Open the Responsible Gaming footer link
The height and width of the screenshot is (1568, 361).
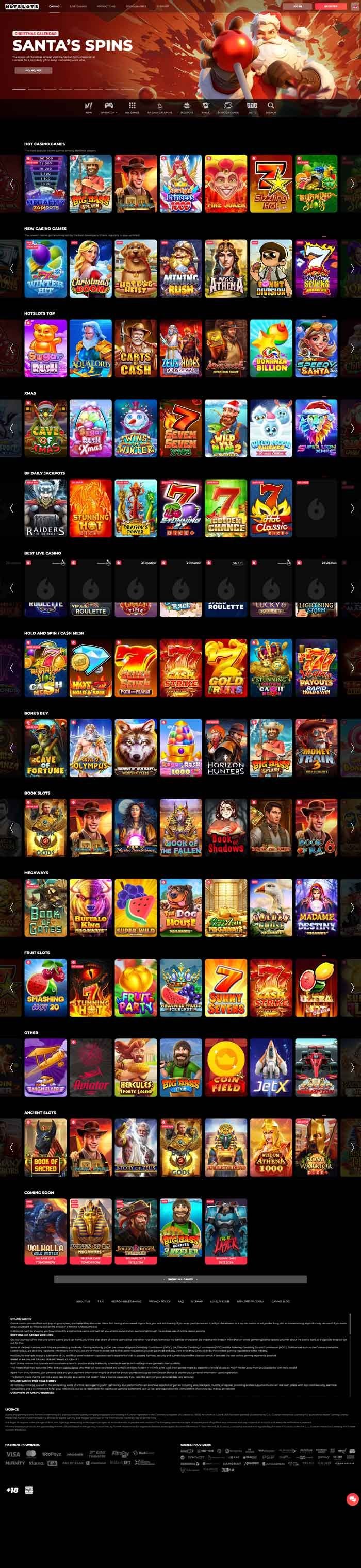[126, 1301]
